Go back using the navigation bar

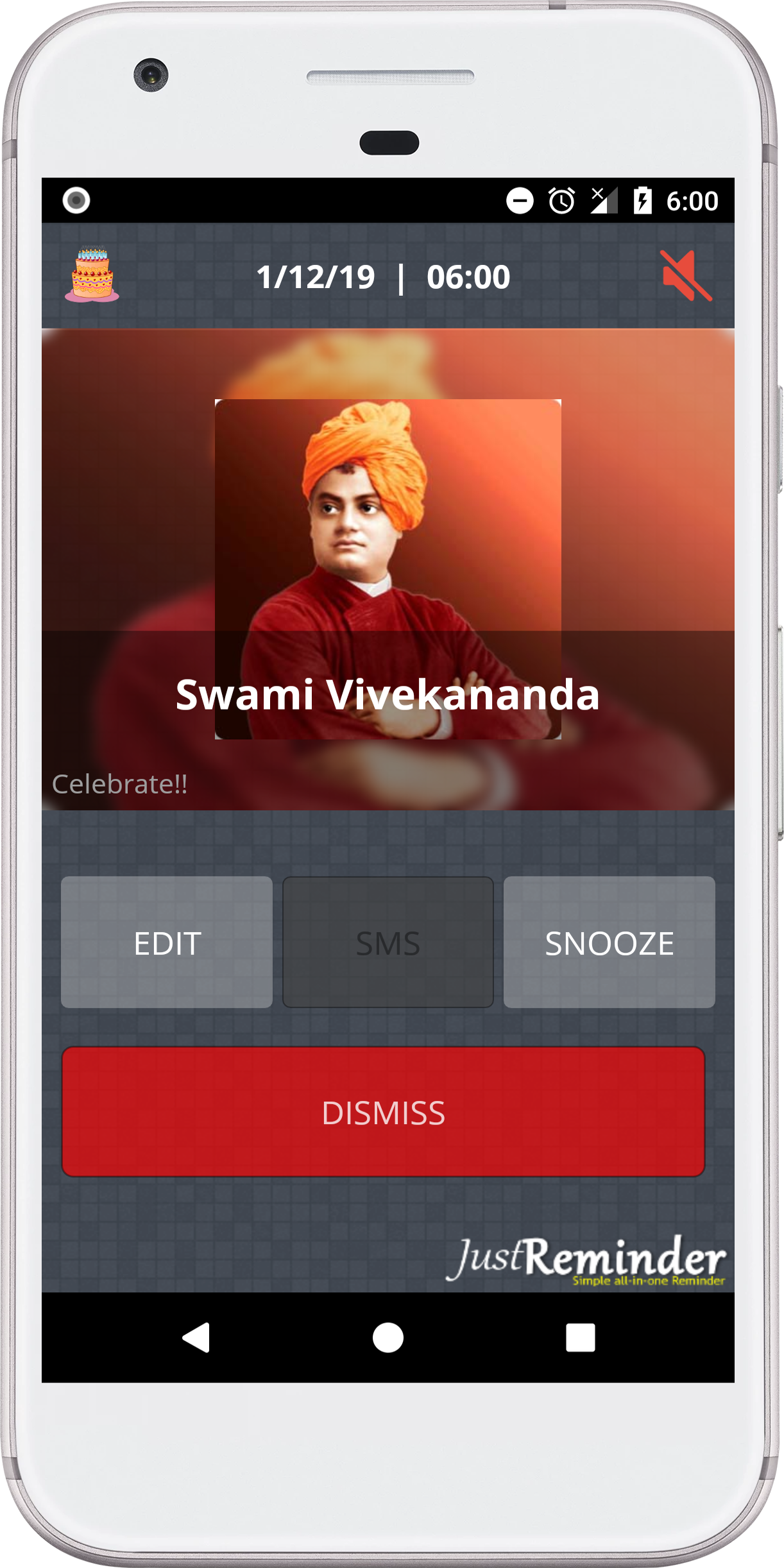(x=196, y=1338)
